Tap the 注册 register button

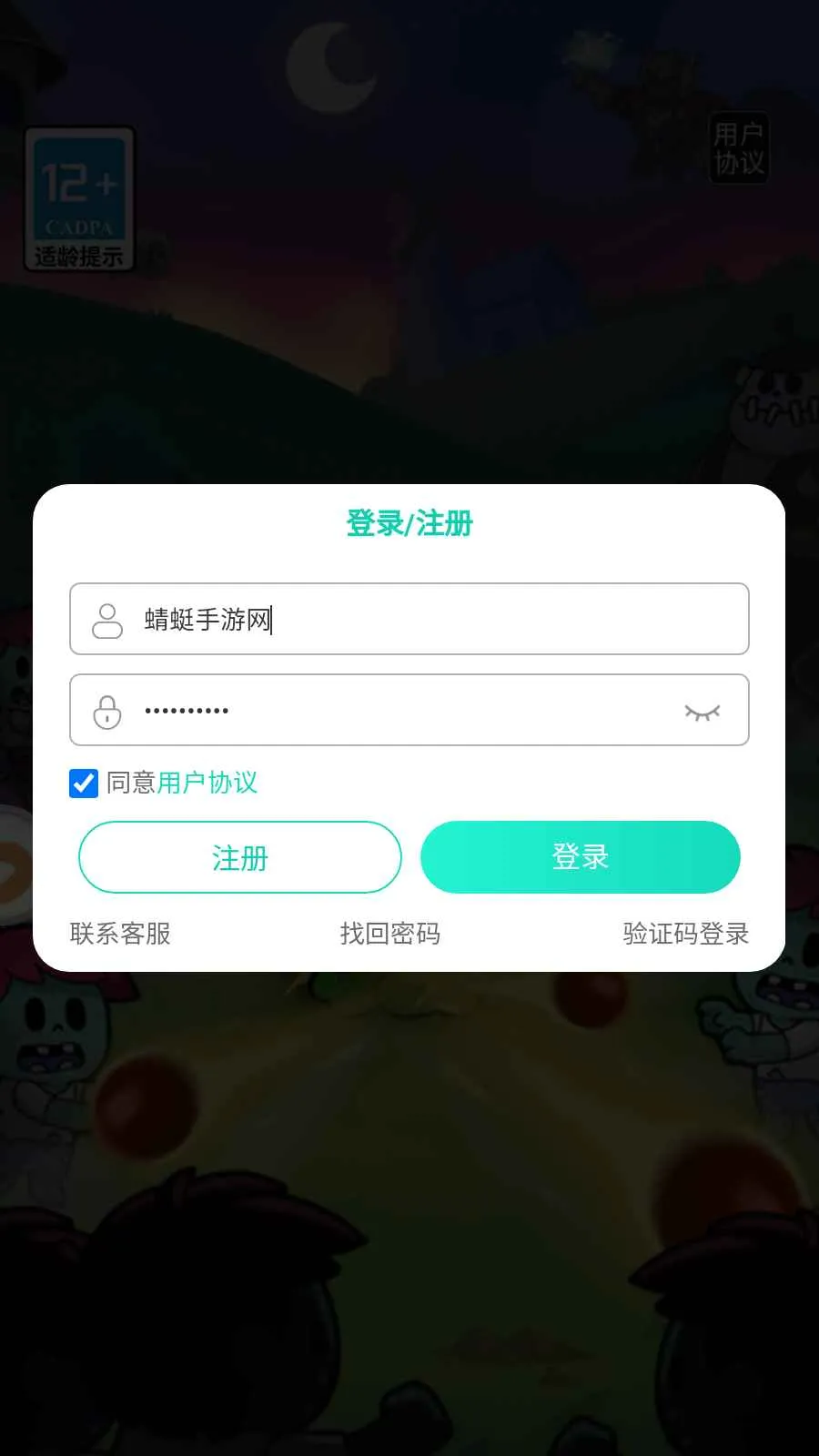[x=240, y=857]
